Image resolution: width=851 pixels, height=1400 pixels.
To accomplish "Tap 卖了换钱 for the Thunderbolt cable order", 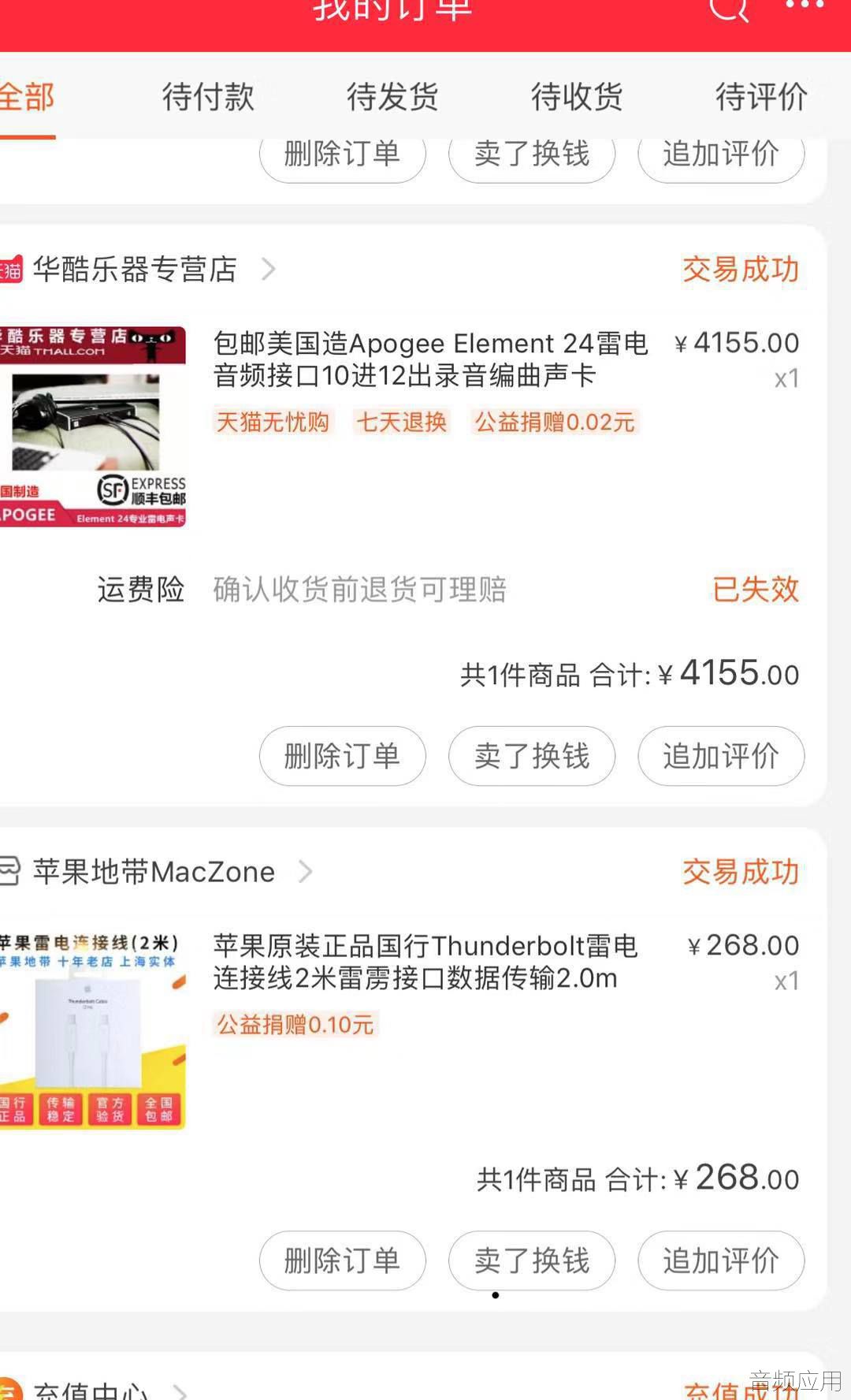I will [x=532, y=1260].
